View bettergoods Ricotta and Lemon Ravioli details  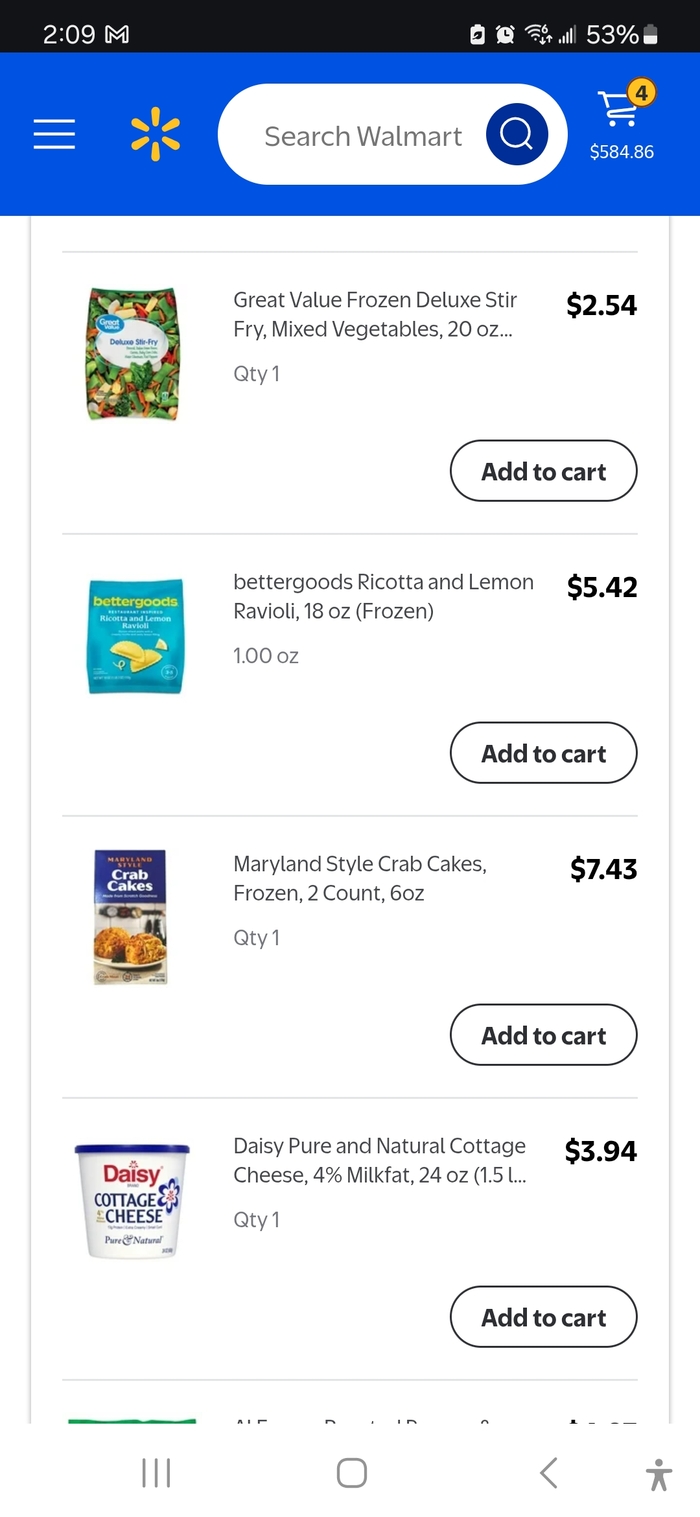383,596
